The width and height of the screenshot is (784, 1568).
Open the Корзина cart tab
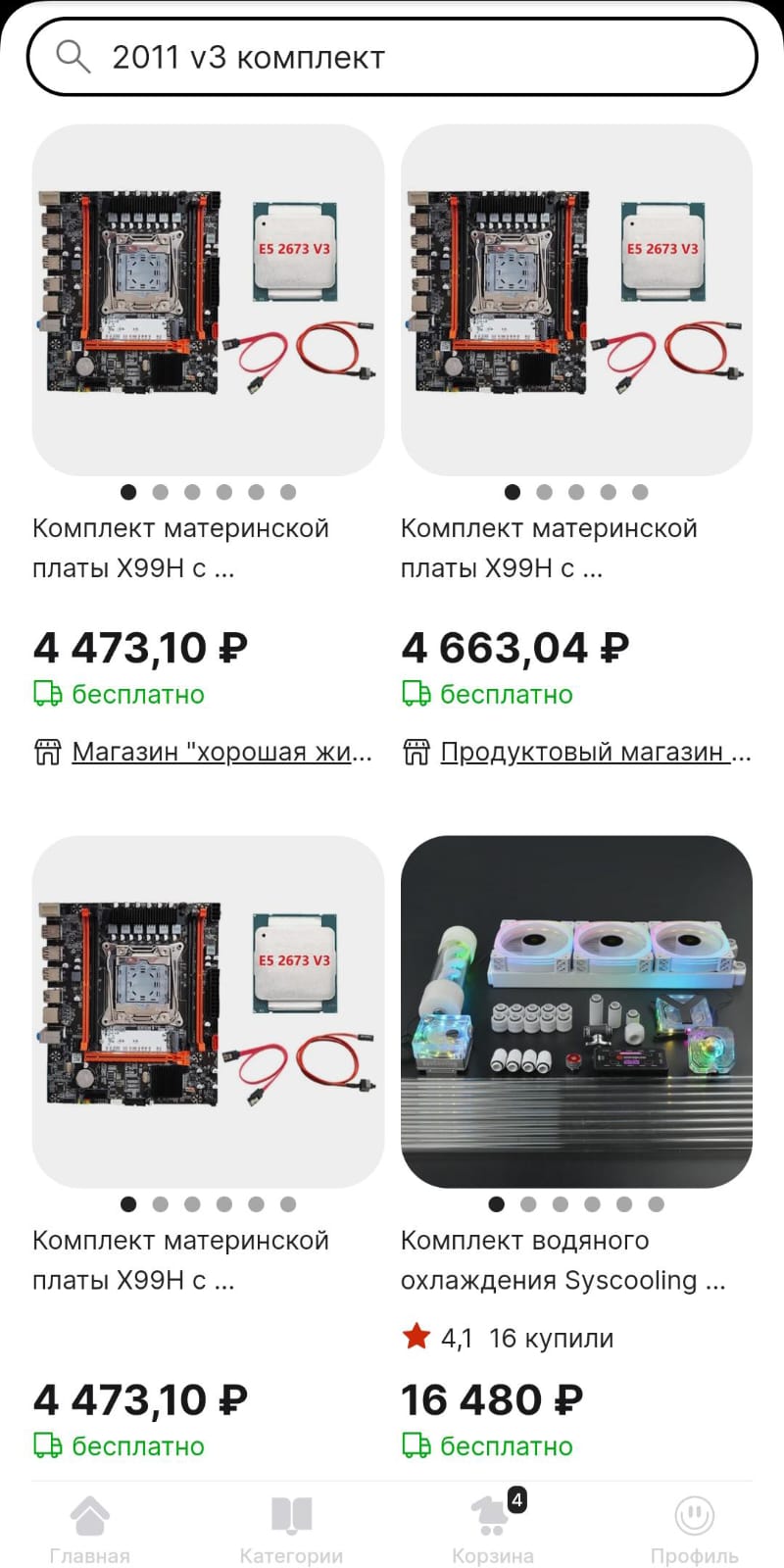pyautogui.click(x=493, y=1529)
